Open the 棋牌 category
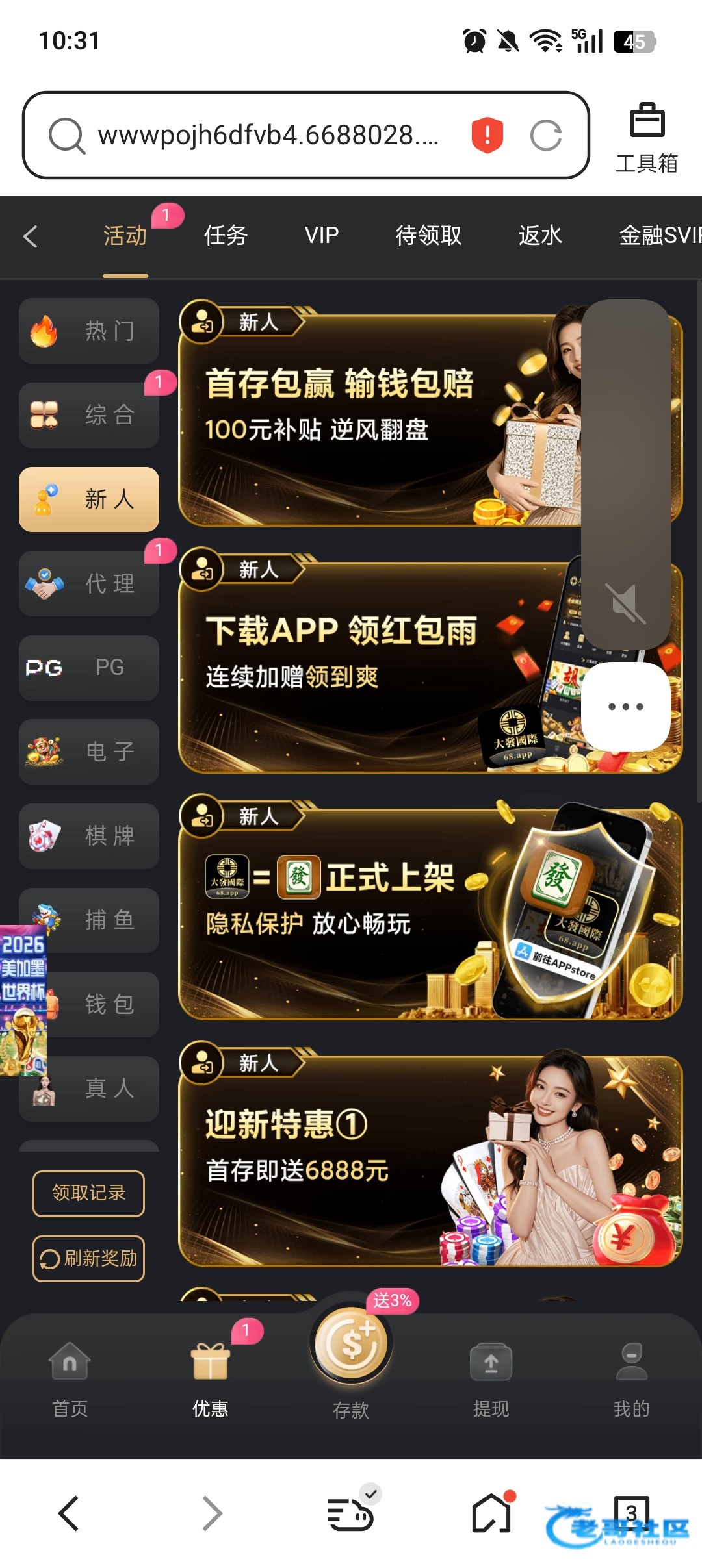This screenshot has width=702, height=1568. [89, 836]
